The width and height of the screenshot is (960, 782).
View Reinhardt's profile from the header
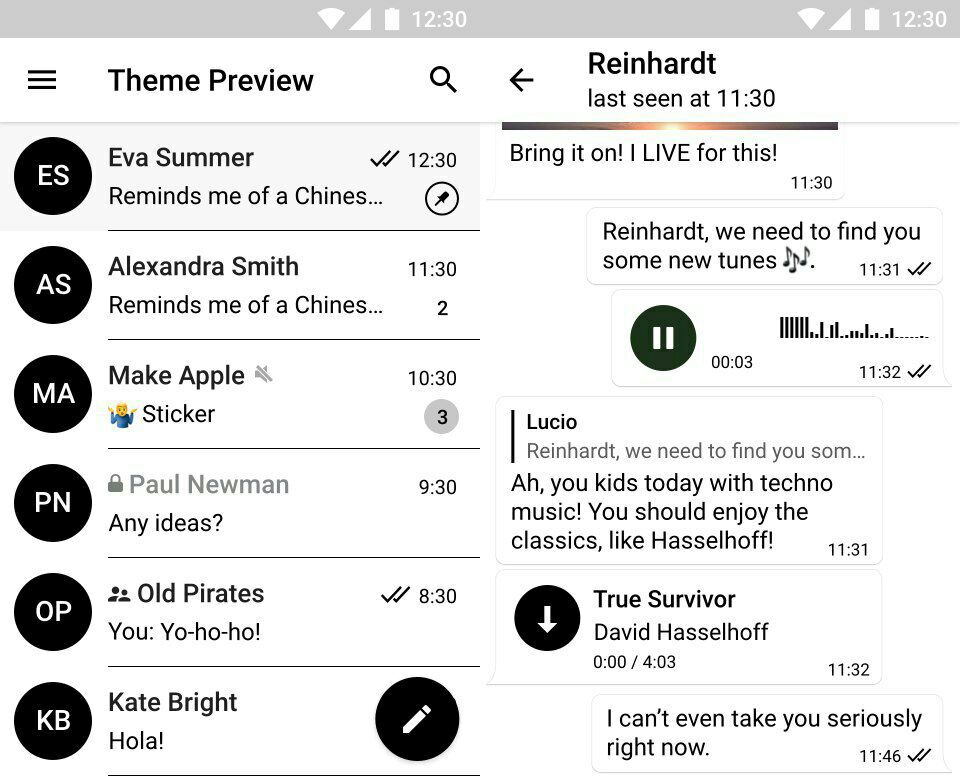(x=680, y=80)
